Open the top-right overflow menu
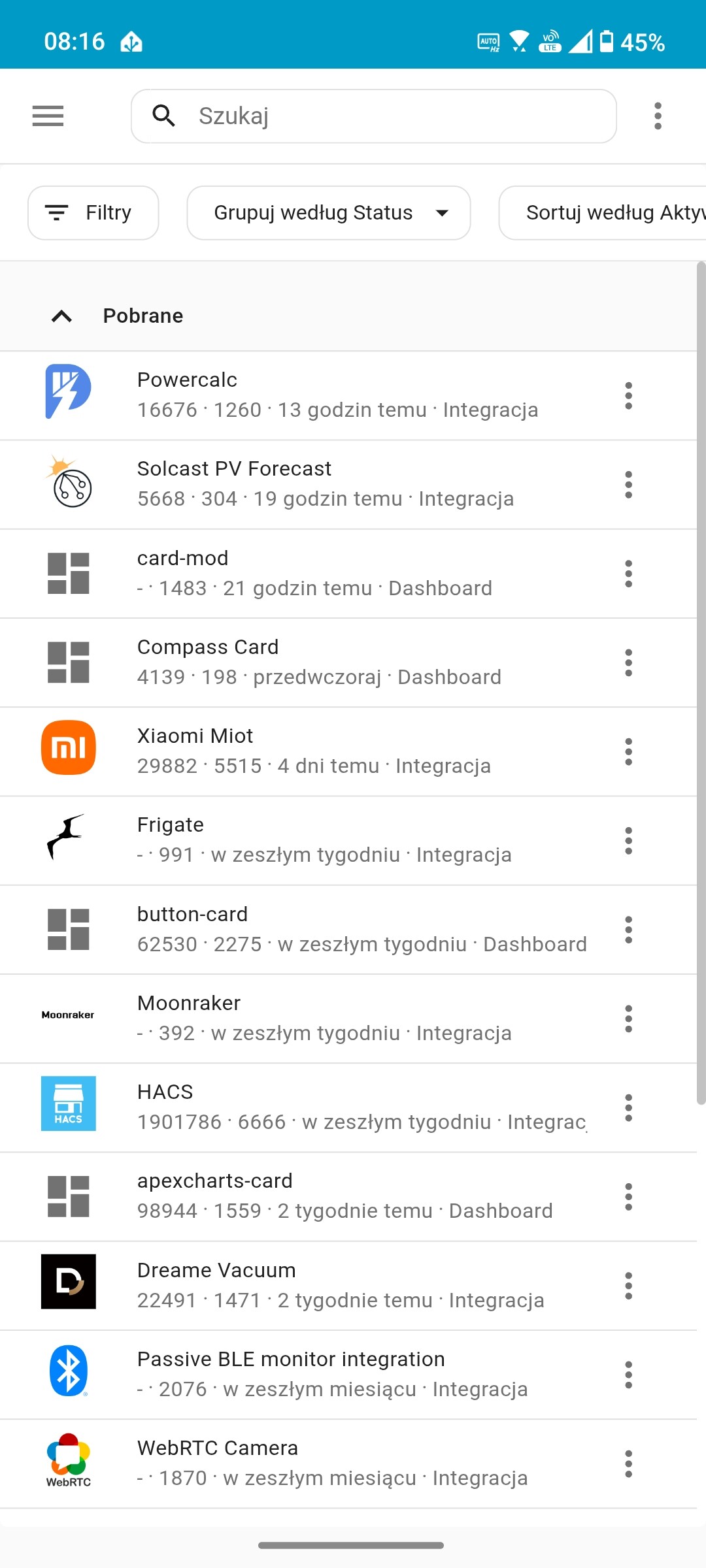Viewport: 706px width, 1568px height. (x=658, y=116)
